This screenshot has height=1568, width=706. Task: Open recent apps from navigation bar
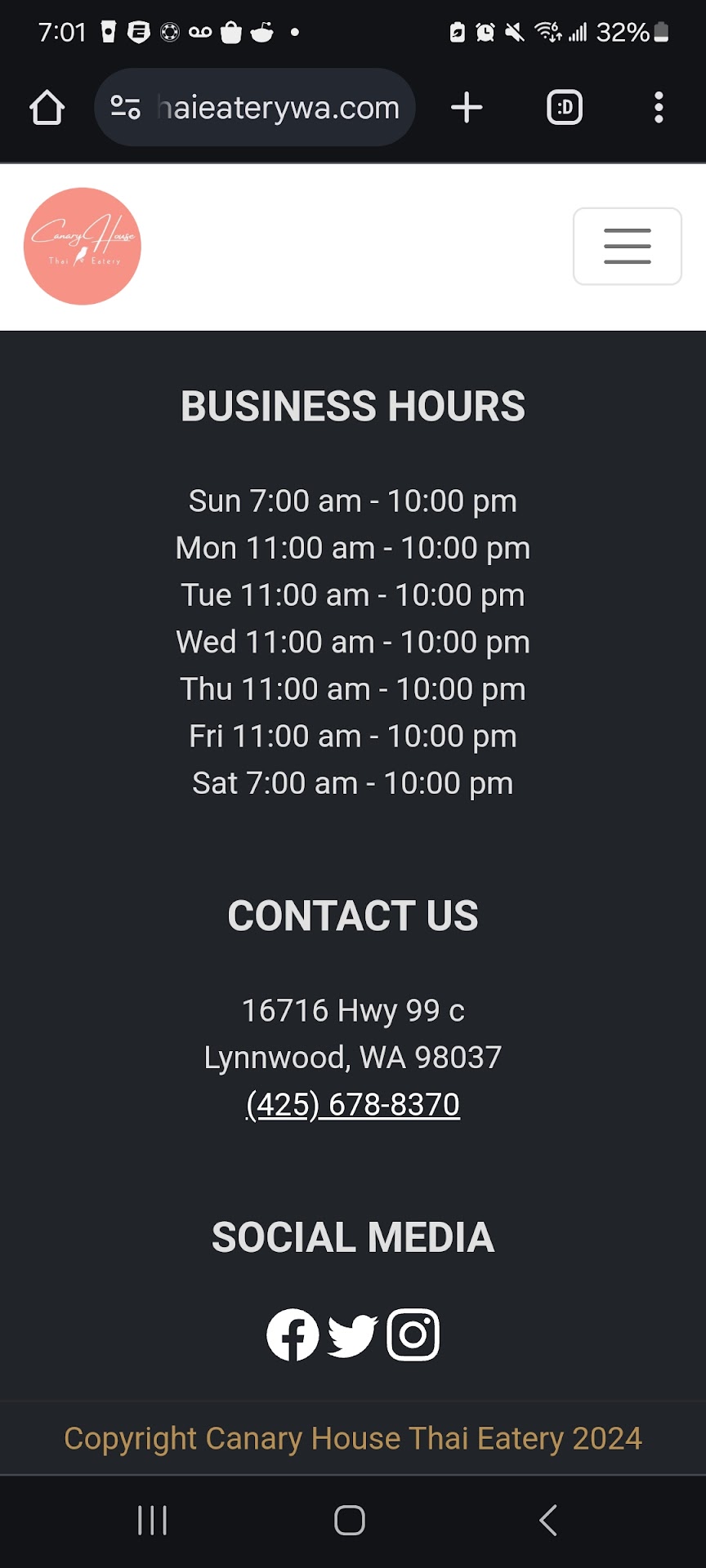point(153,1520)
